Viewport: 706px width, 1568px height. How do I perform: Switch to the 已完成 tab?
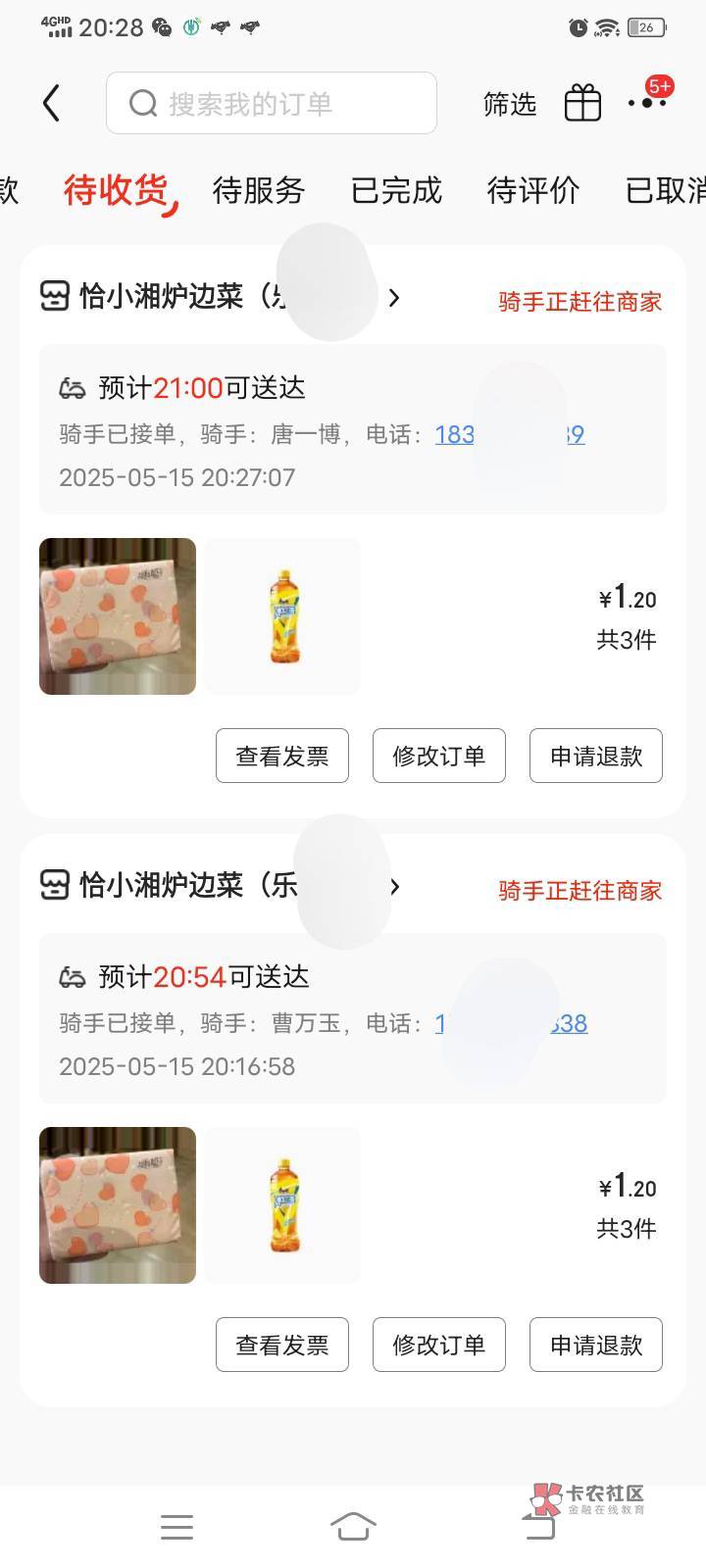point(396,190)
